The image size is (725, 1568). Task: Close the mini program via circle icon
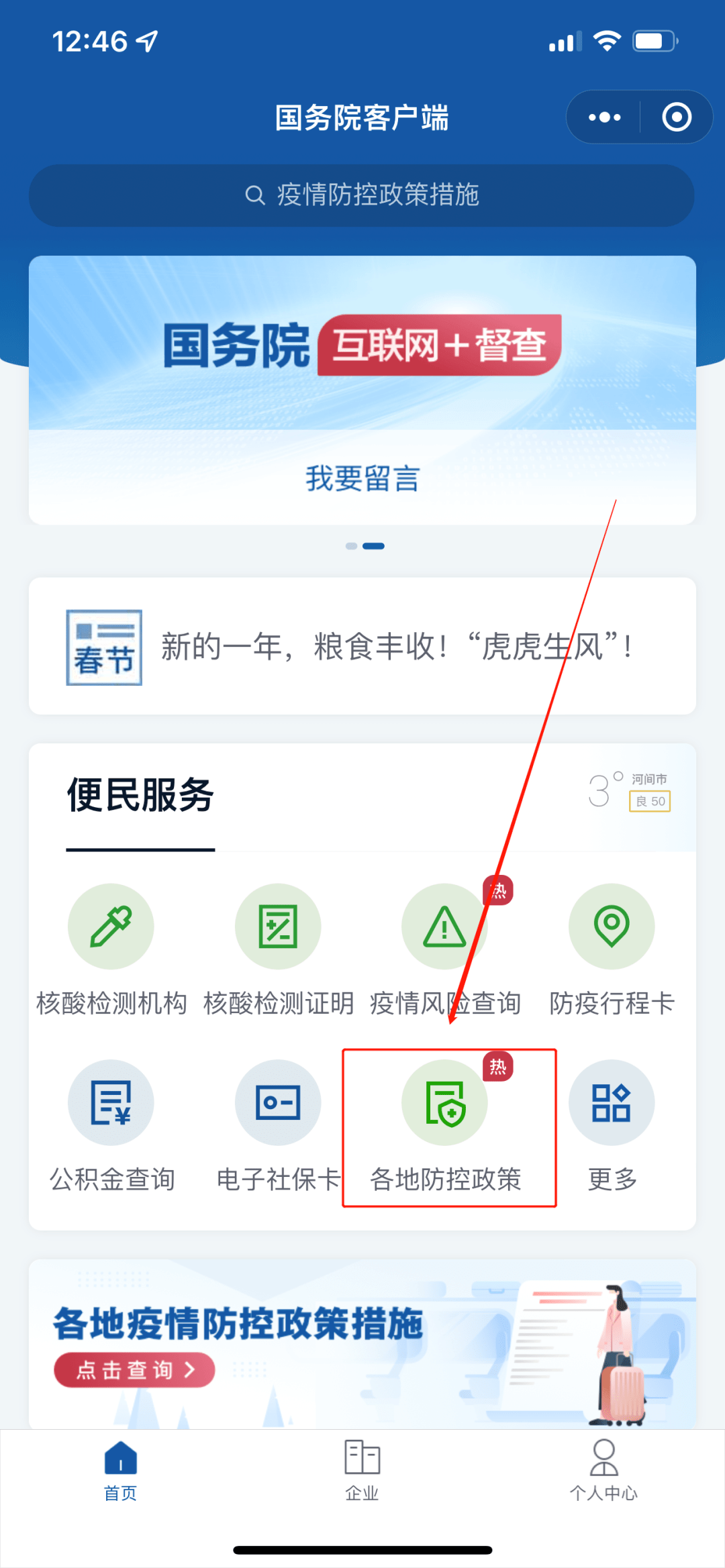point(676,117)
